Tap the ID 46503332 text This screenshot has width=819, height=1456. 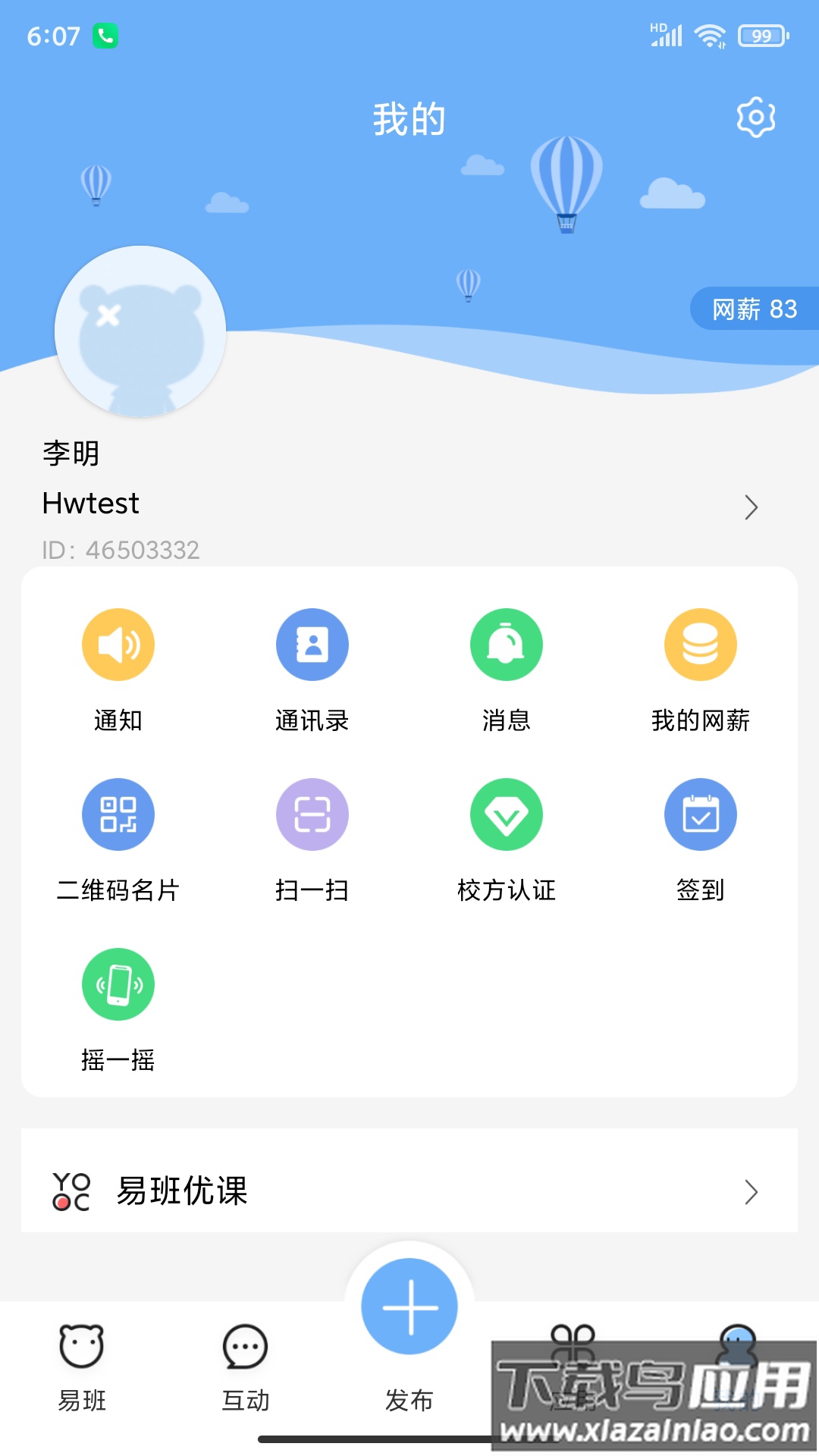pos(119,550)
